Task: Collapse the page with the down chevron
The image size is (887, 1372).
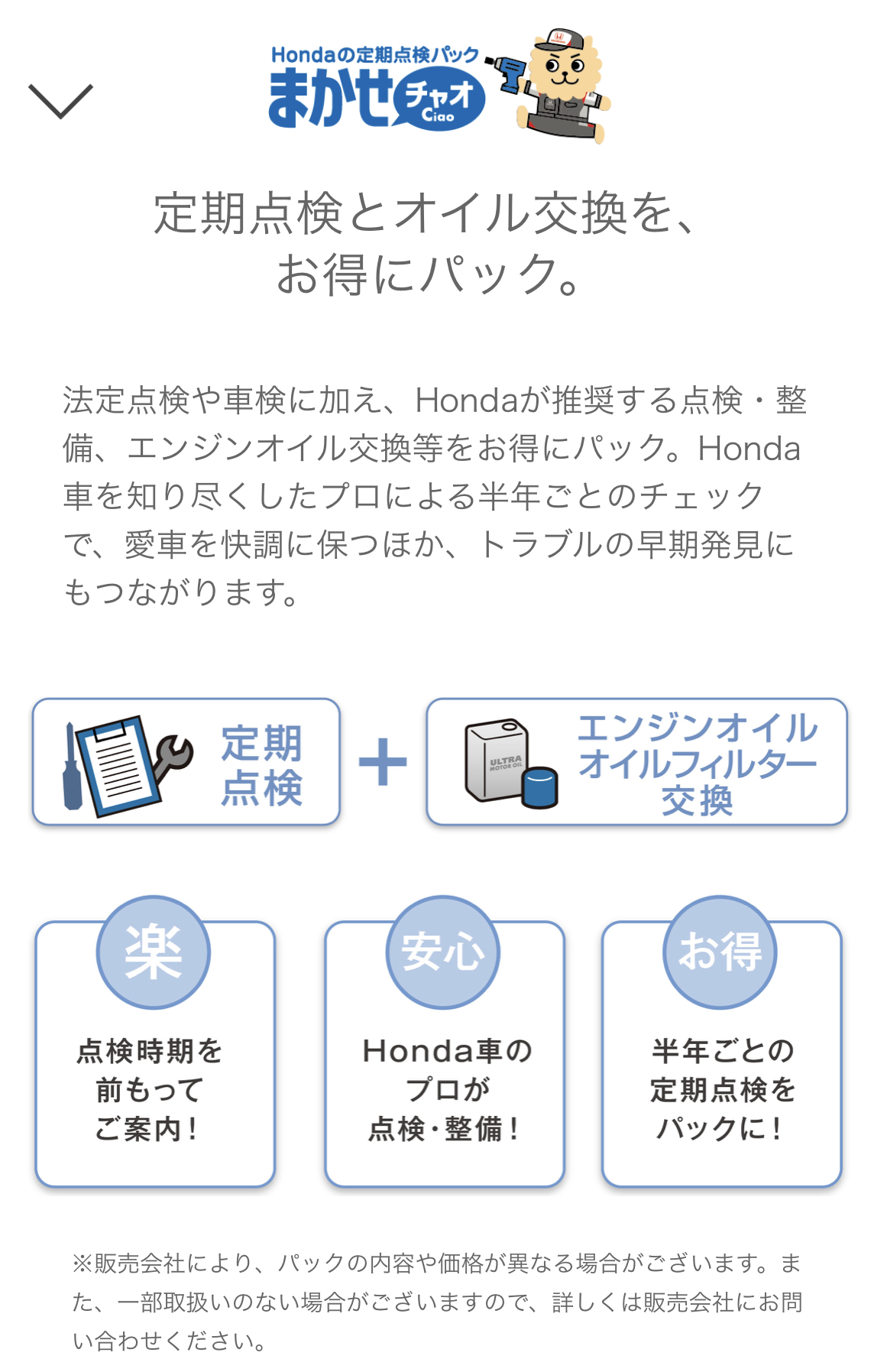Action: (x=60, y=102)
